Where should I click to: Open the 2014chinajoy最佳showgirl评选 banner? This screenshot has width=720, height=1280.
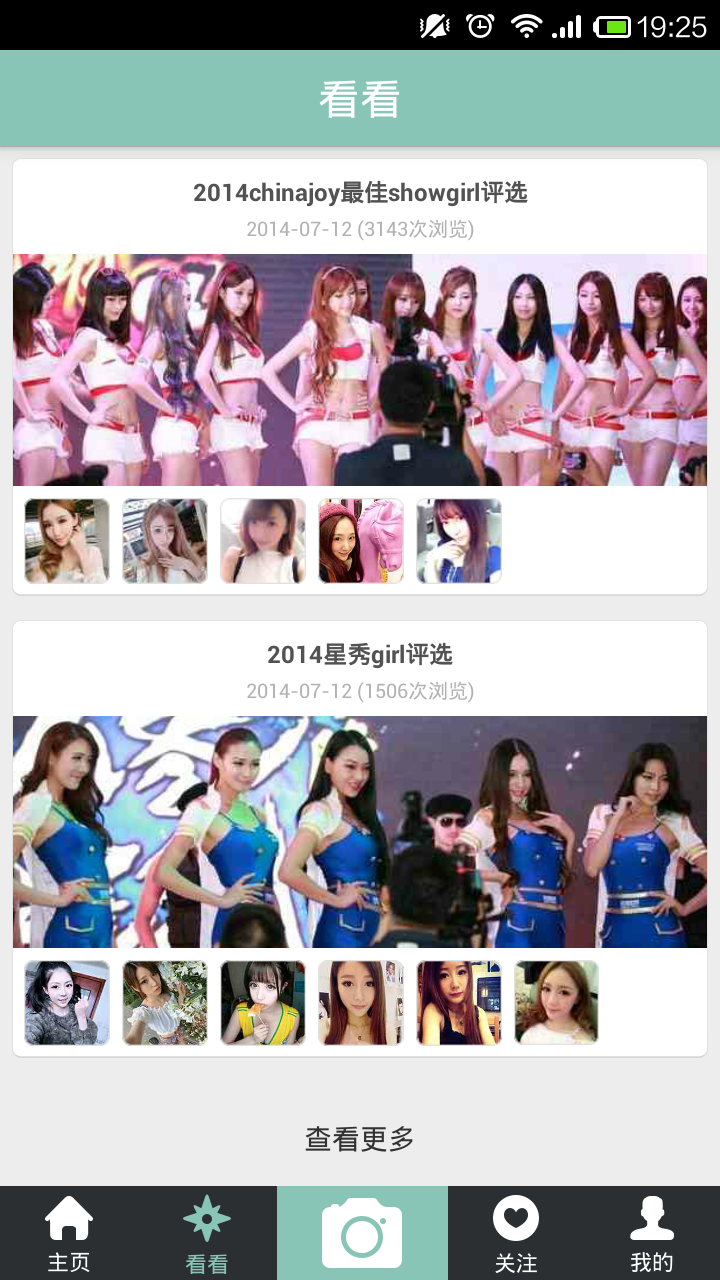[360, 369]
